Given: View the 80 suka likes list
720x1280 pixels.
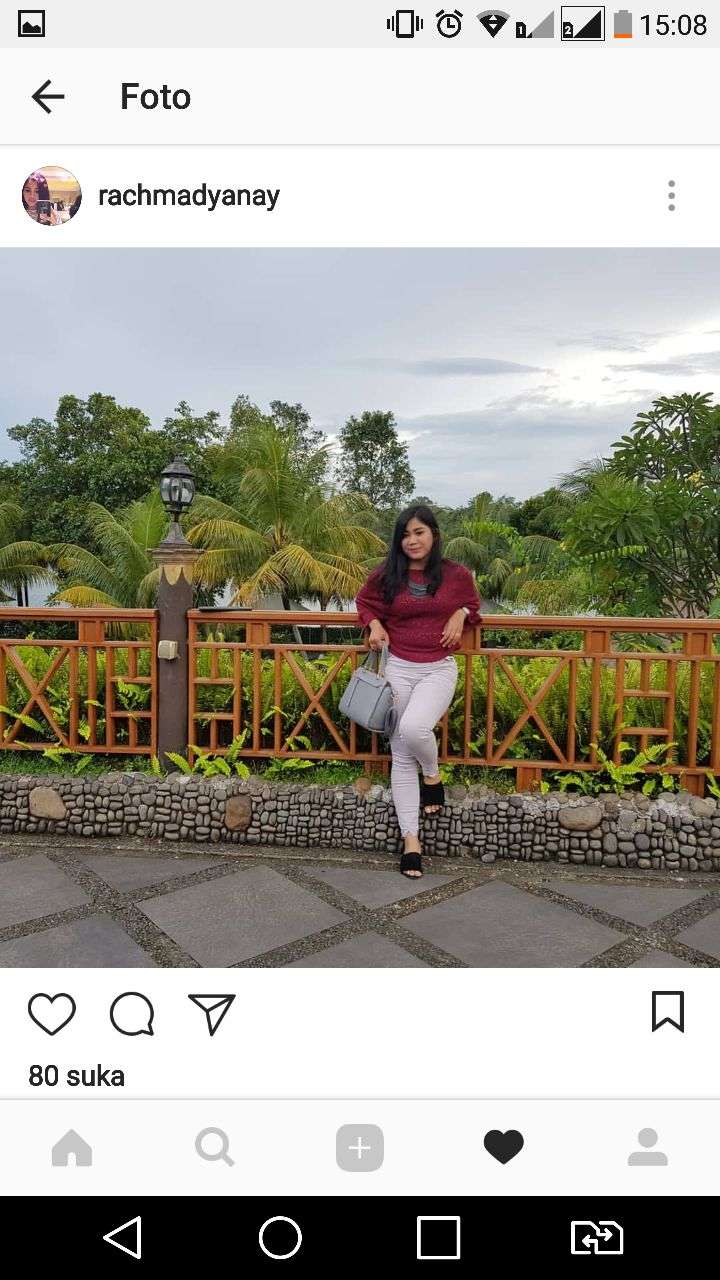Looking at the screenshot, I should (x=77, y=1076).
